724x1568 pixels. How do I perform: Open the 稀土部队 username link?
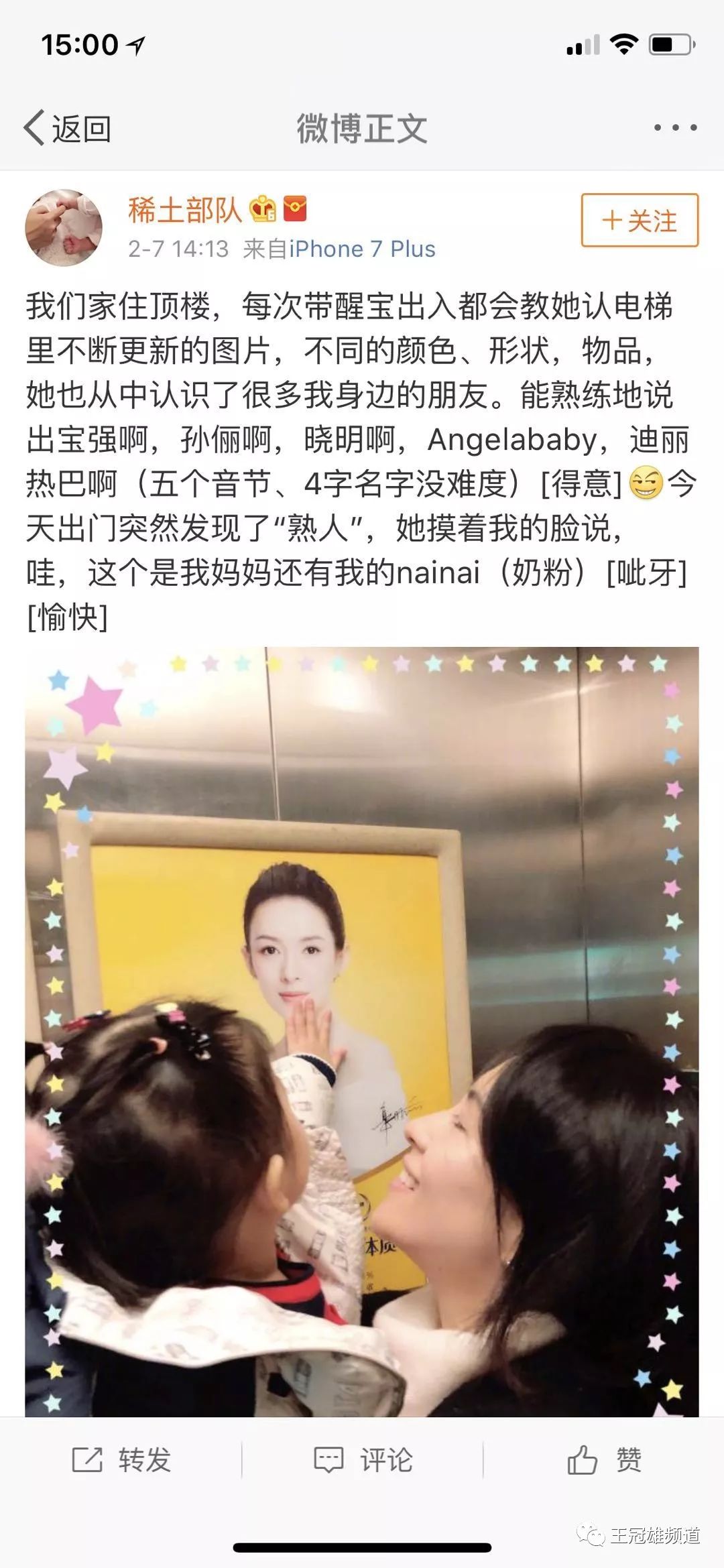click(184, 210)
